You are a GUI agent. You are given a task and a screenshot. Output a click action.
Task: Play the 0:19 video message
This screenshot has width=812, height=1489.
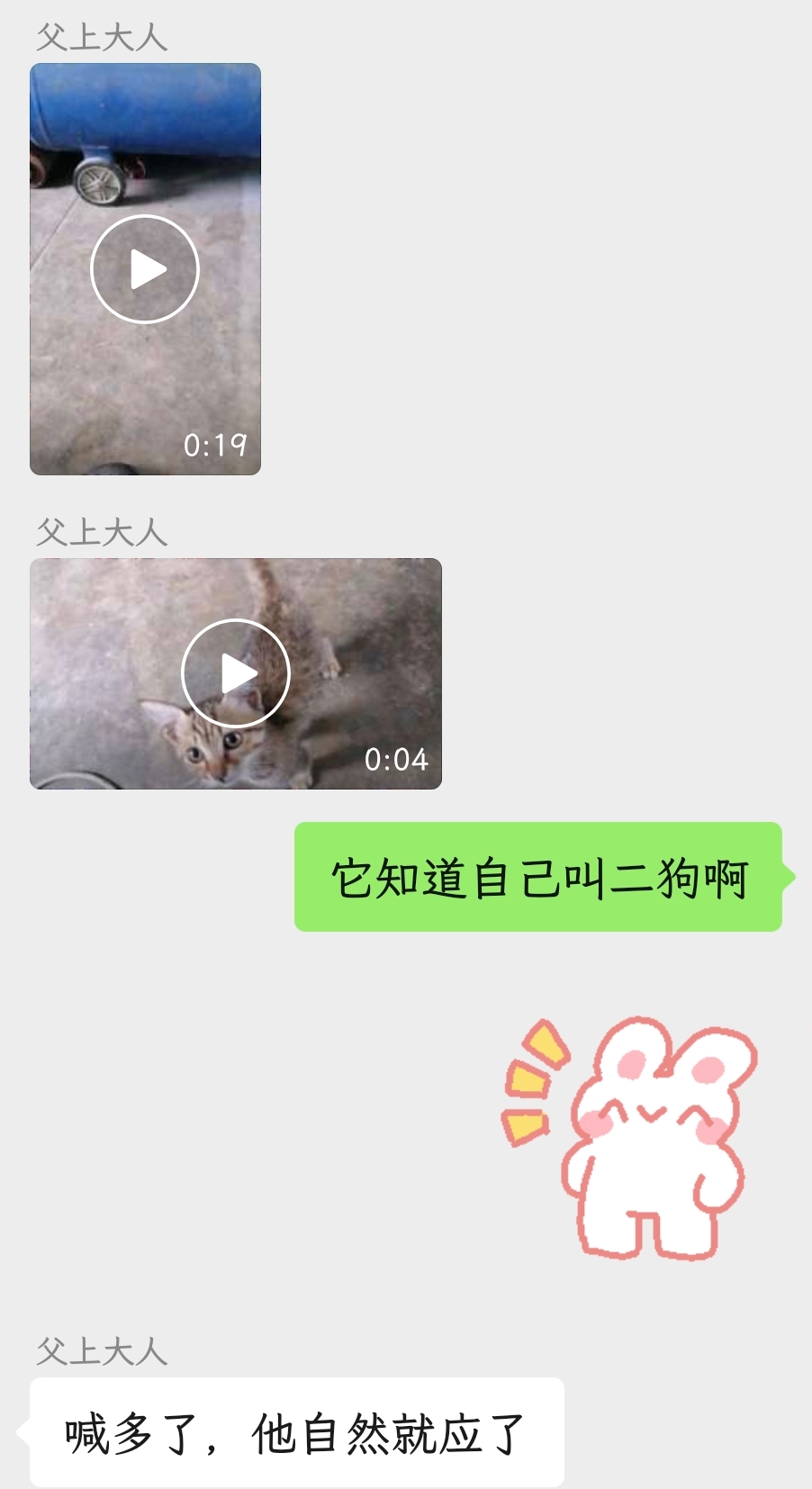[x=145, y=269]
